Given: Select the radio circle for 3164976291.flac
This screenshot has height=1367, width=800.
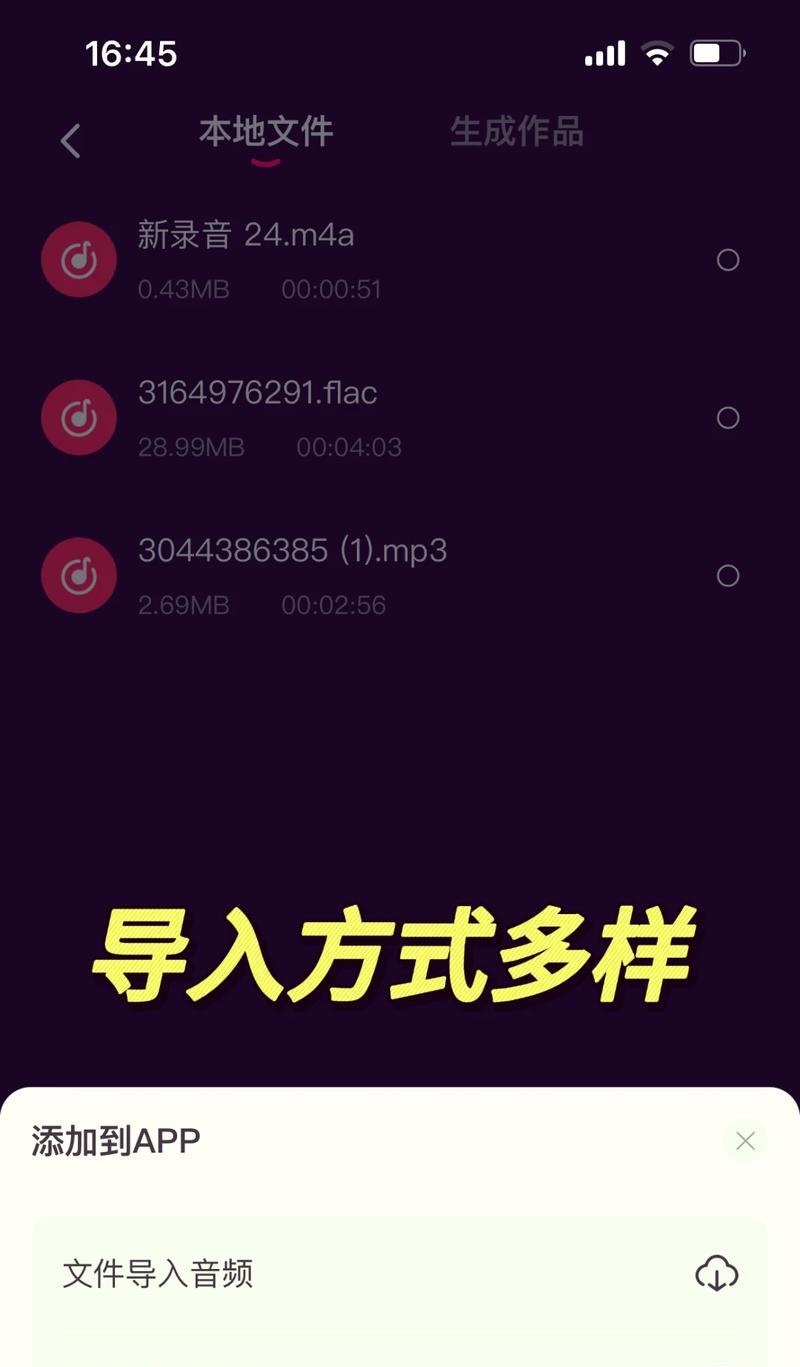Looking at the screenshot, I should [728, 418].
